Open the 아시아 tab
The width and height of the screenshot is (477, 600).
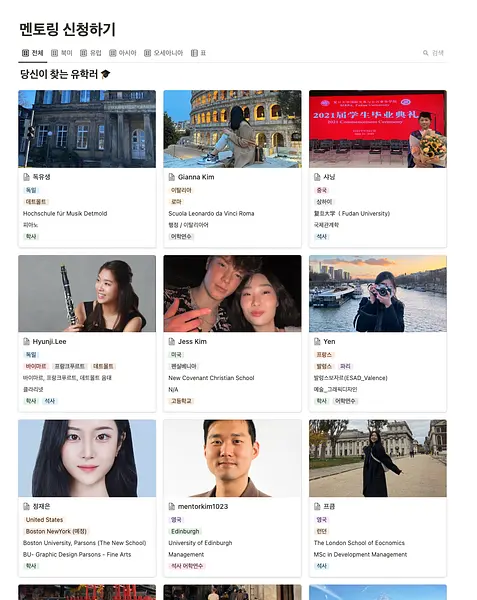click(x=123, y=53)
